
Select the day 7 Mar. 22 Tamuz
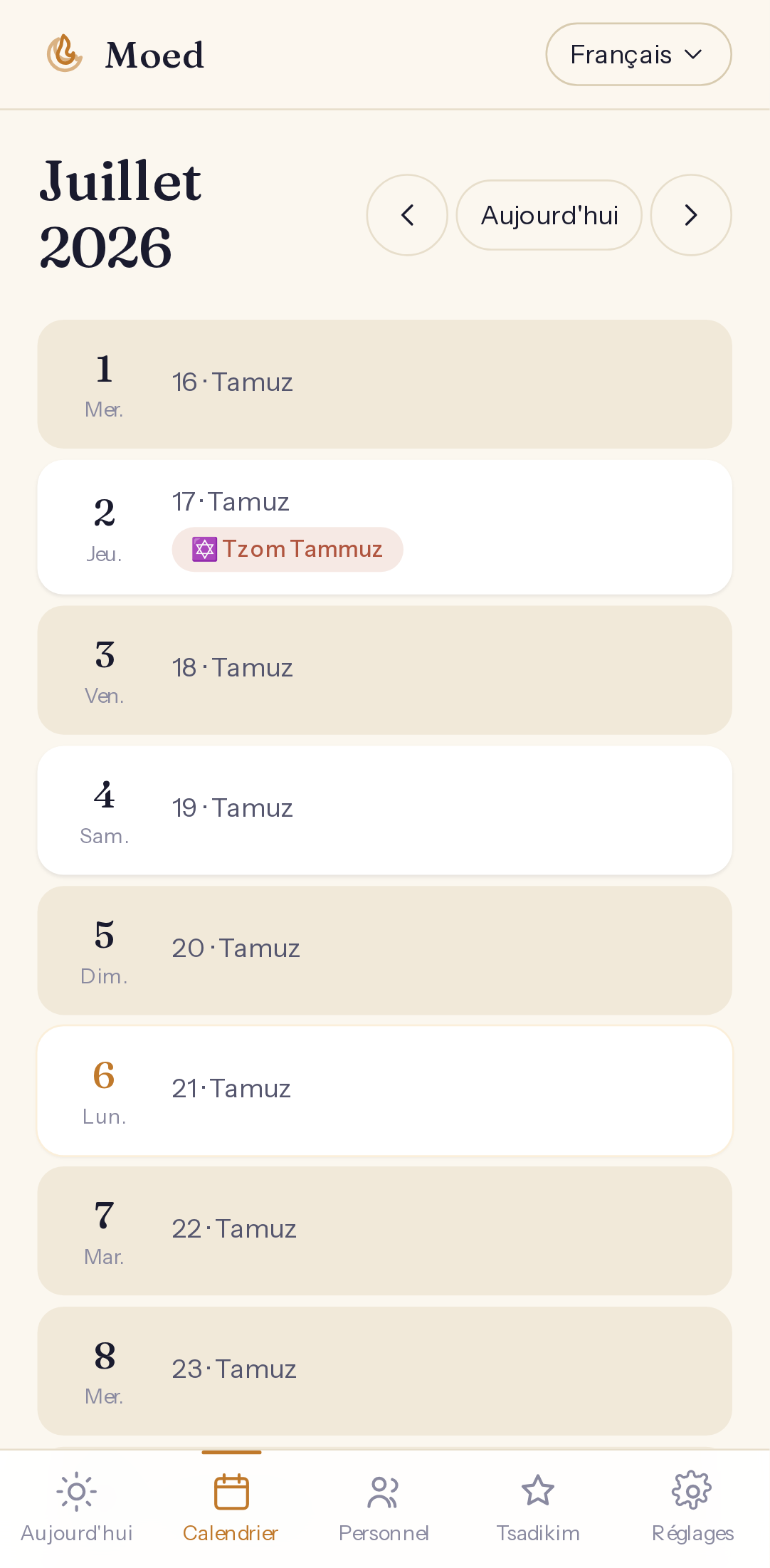(x=384, y=1231)
